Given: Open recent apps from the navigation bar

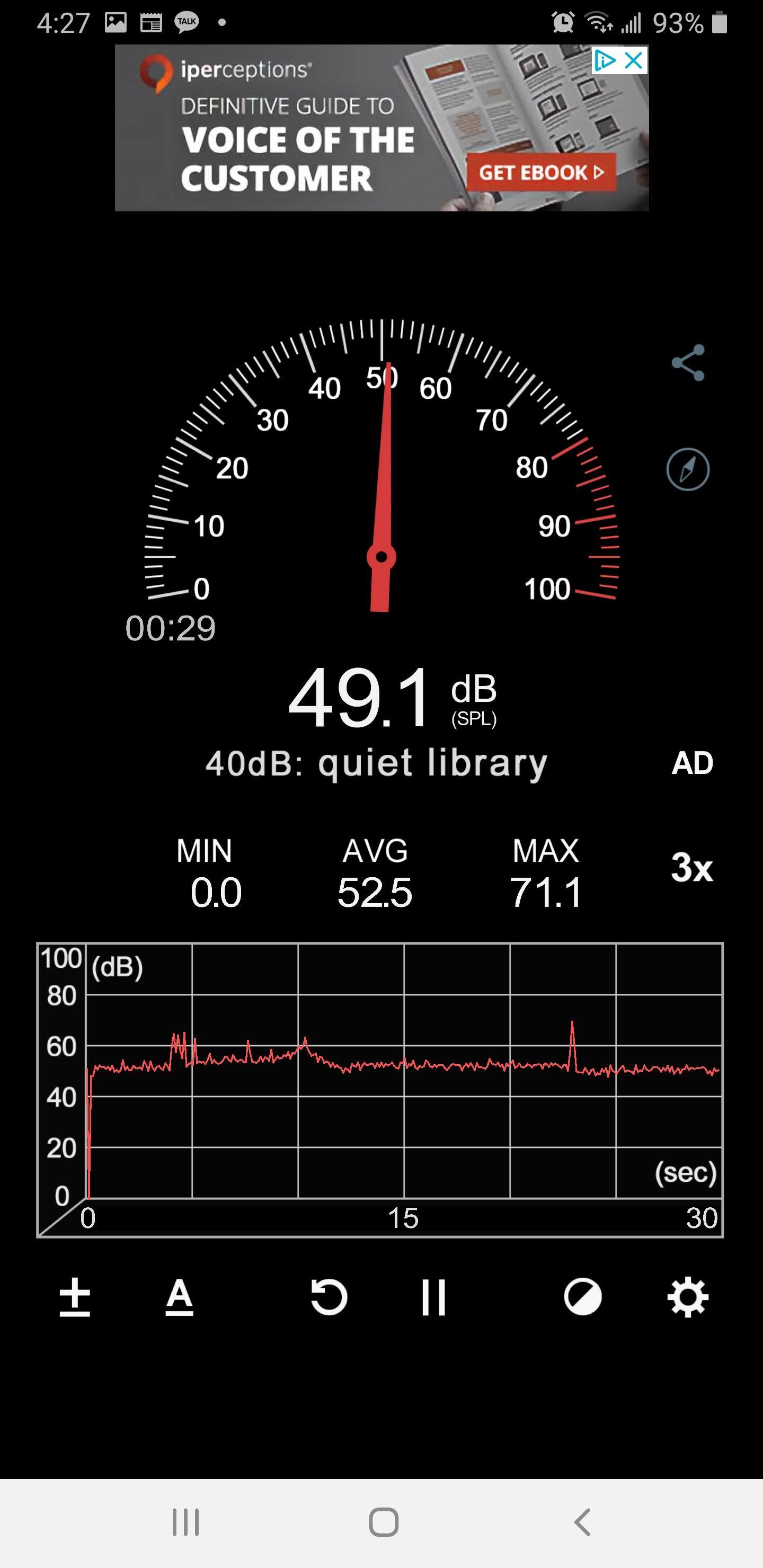Looking at the screenshot, I should pyautogui.click(x=185, y=1522).
